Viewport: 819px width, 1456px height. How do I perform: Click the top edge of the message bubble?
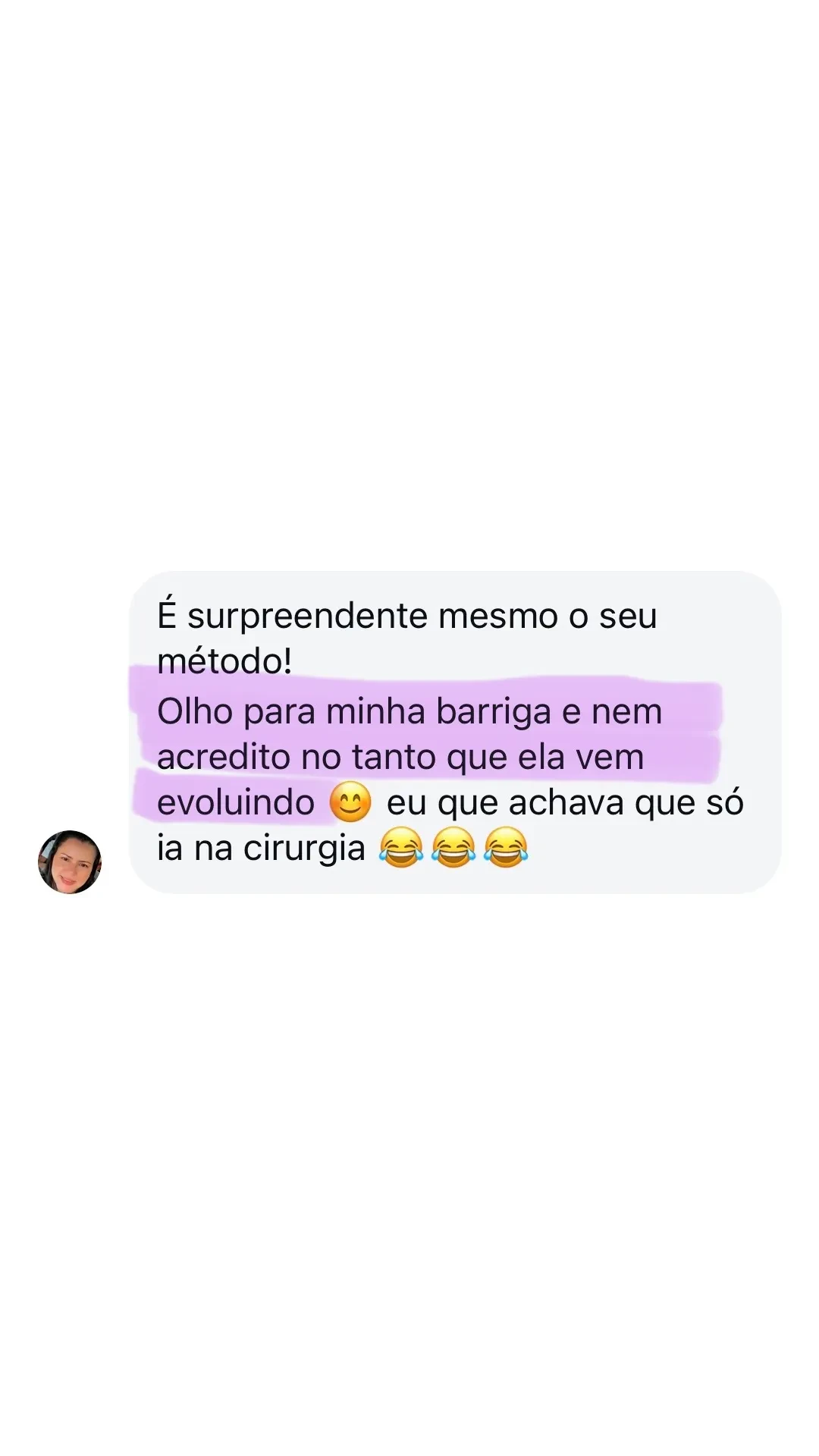coord(440,575)
